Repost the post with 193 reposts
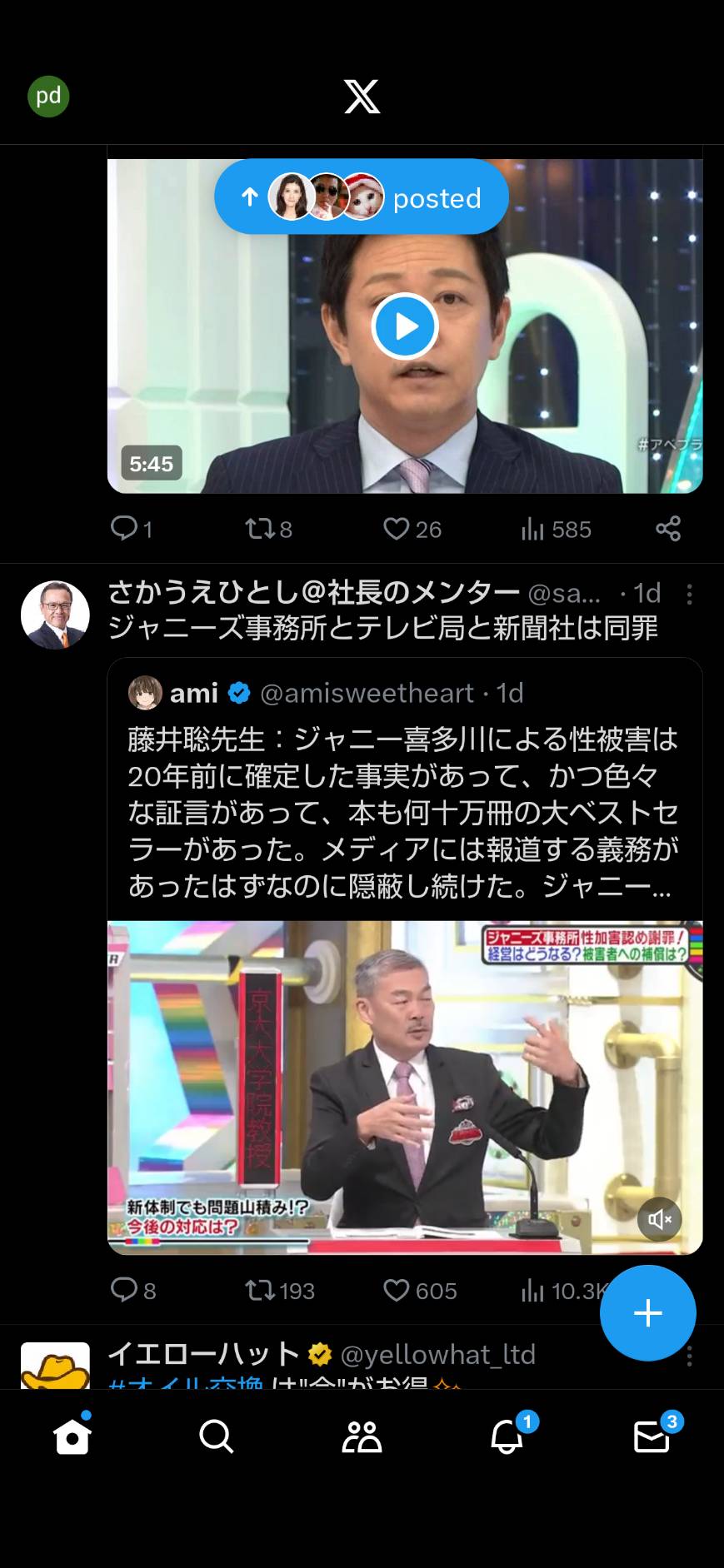This screenshot has width=724, height=1568. click(x=280, y=1291)
